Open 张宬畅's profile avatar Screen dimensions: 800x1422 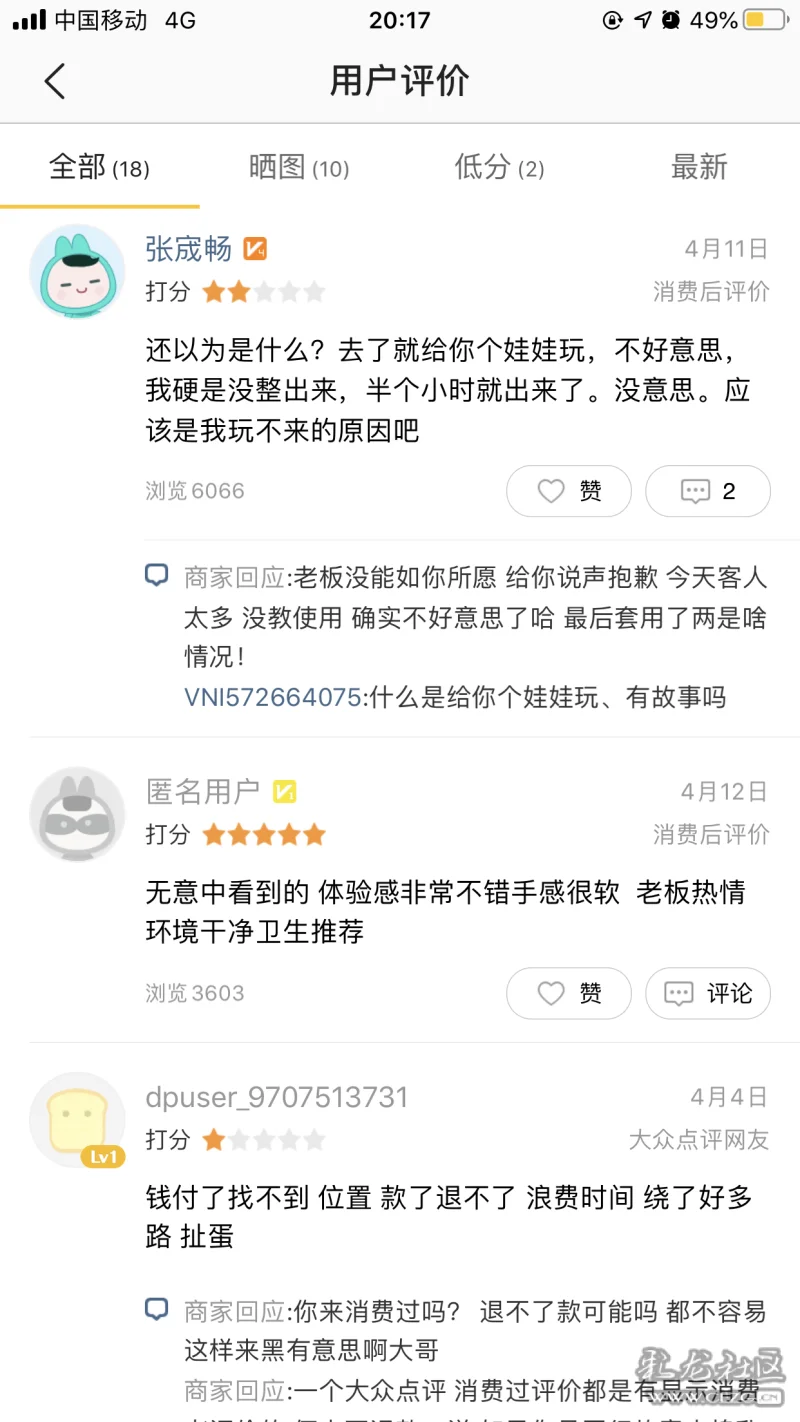coord(77,271)
